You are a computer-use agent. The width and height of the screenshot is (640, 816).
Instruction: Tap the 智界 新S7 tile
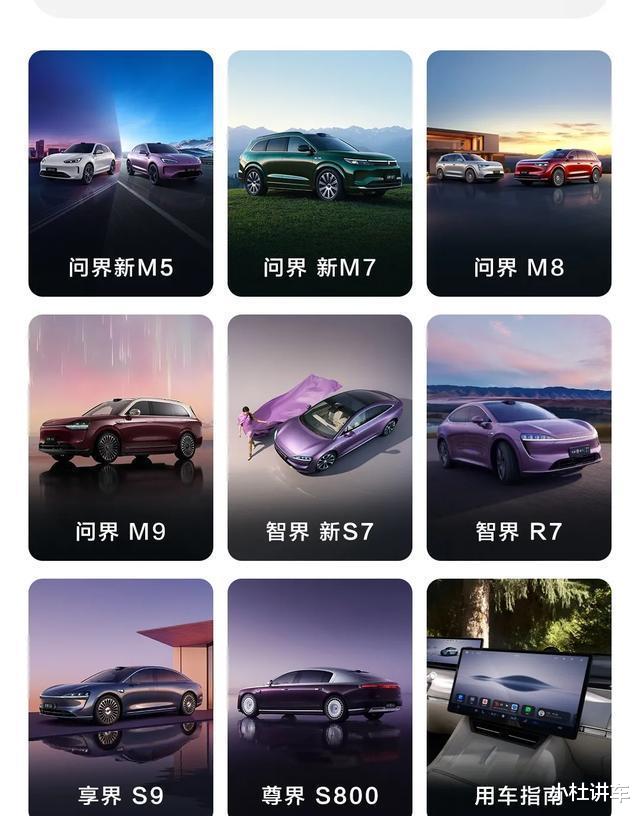tap(320, 438)
